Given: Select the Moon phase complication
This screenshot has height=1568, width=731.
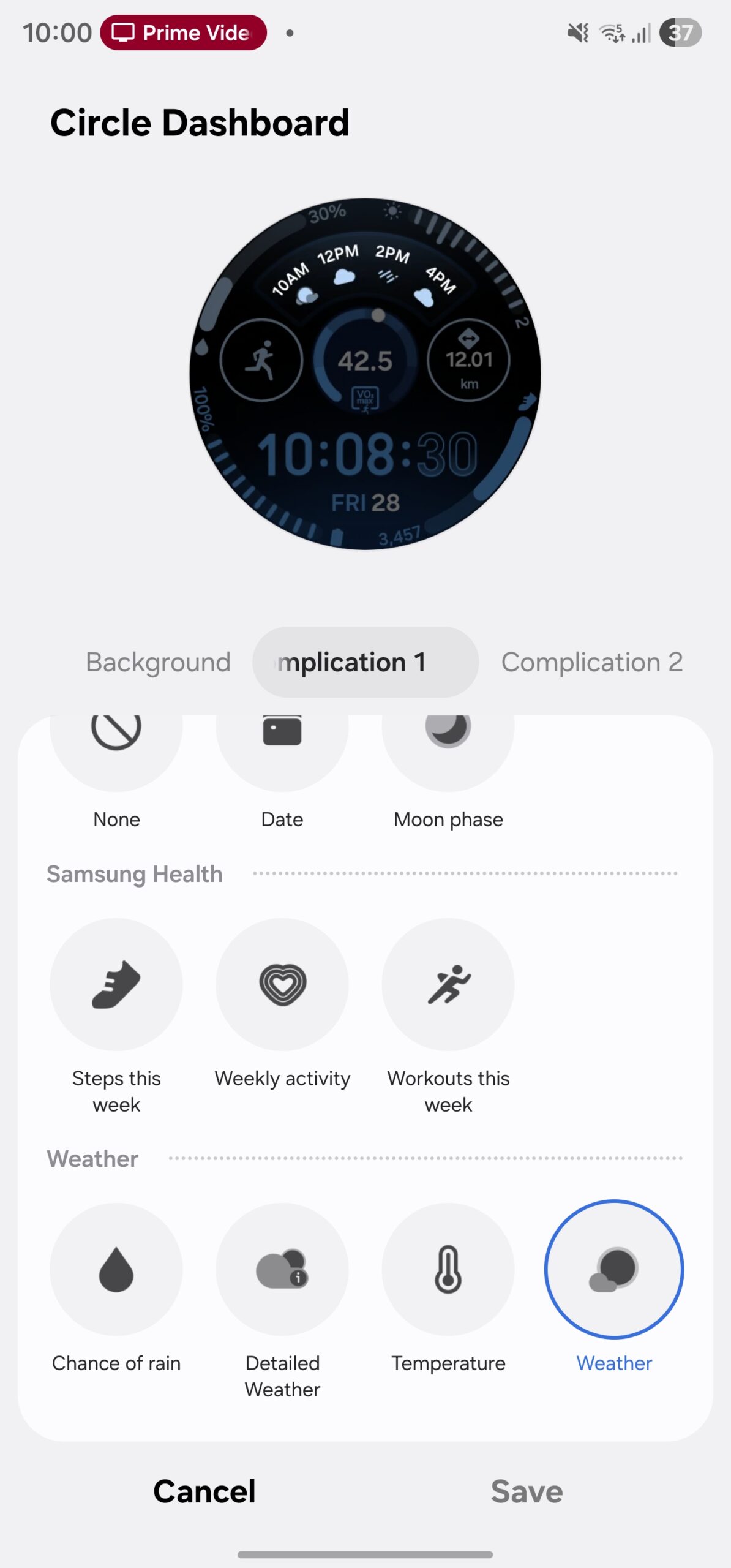Looking at the screenshot, I should pyautogui.click(x=448, y=741).
